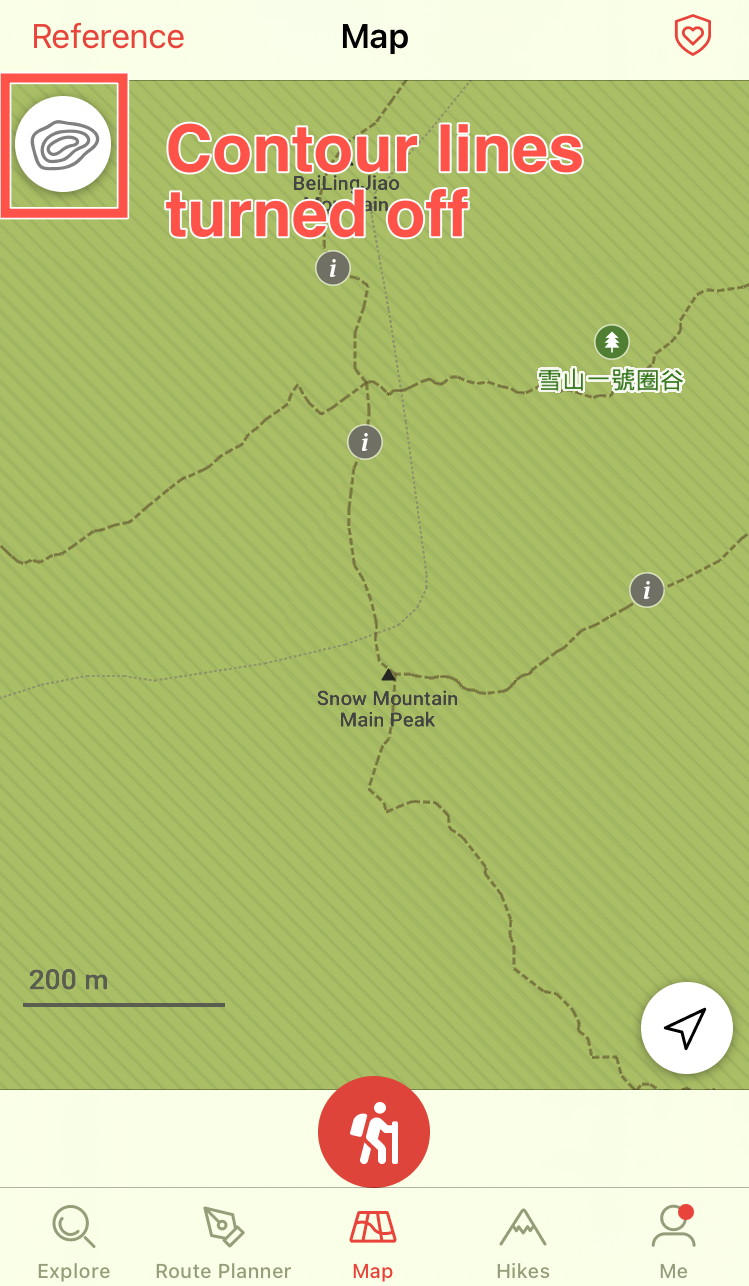Start a hike with the red hiker button
Image resolution: width=749 pixels, height=1286 pixels.
(374, 1133)
